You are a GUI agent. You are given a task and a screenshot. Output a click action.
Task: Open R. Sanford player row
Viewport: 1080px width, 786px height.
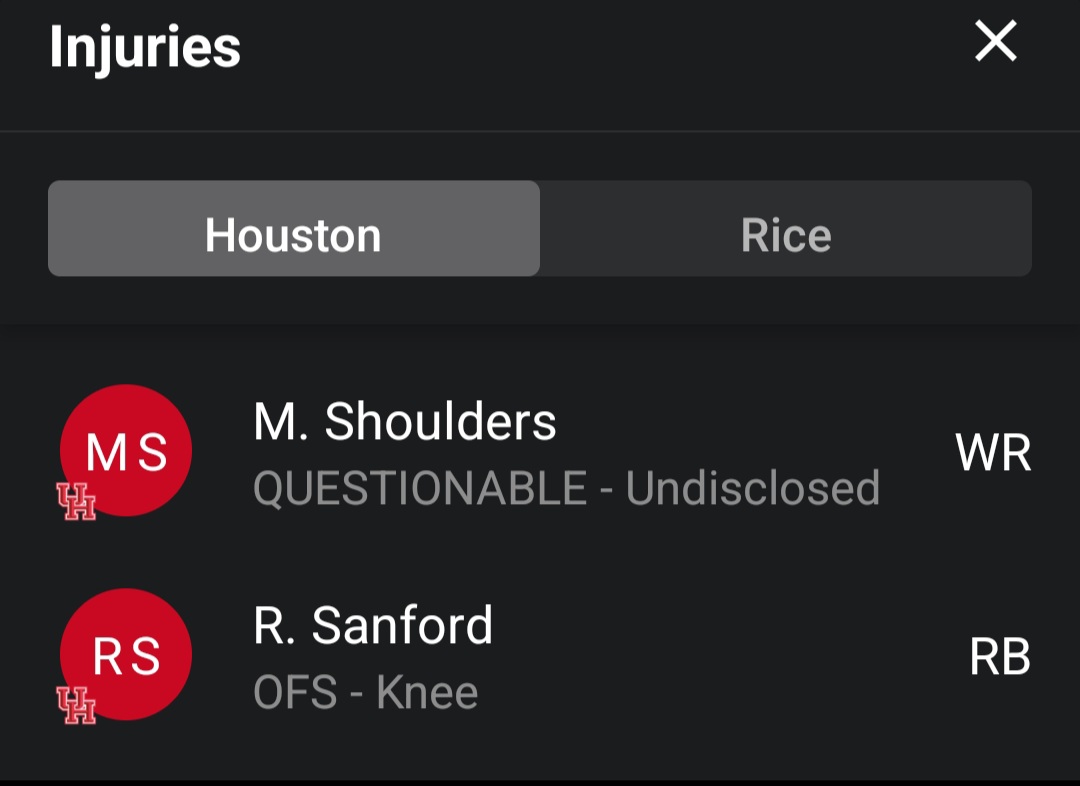coord(540,657)
